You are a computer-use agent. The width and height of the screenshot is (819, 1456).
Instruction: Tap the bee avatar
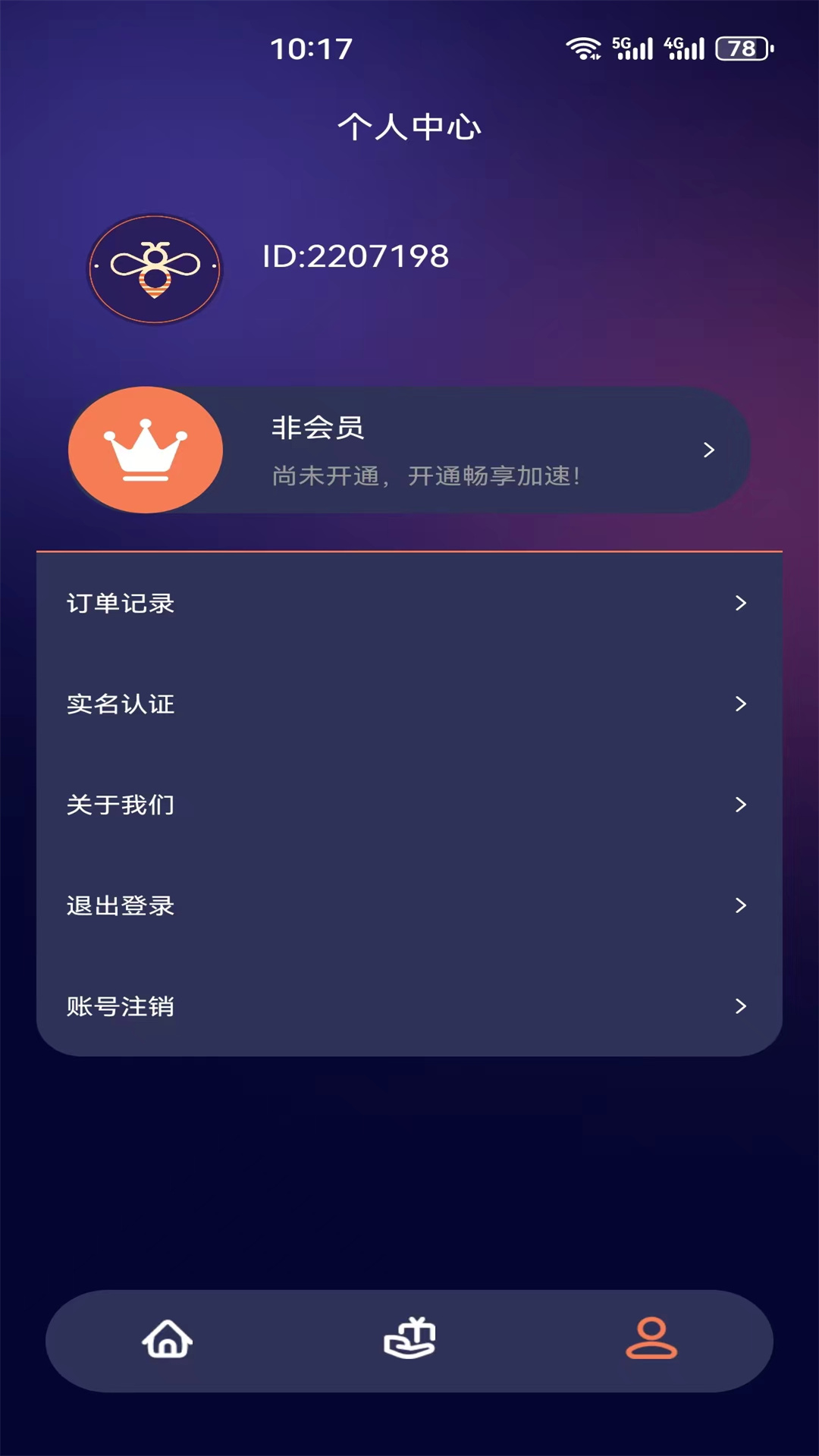pos(155,269)
